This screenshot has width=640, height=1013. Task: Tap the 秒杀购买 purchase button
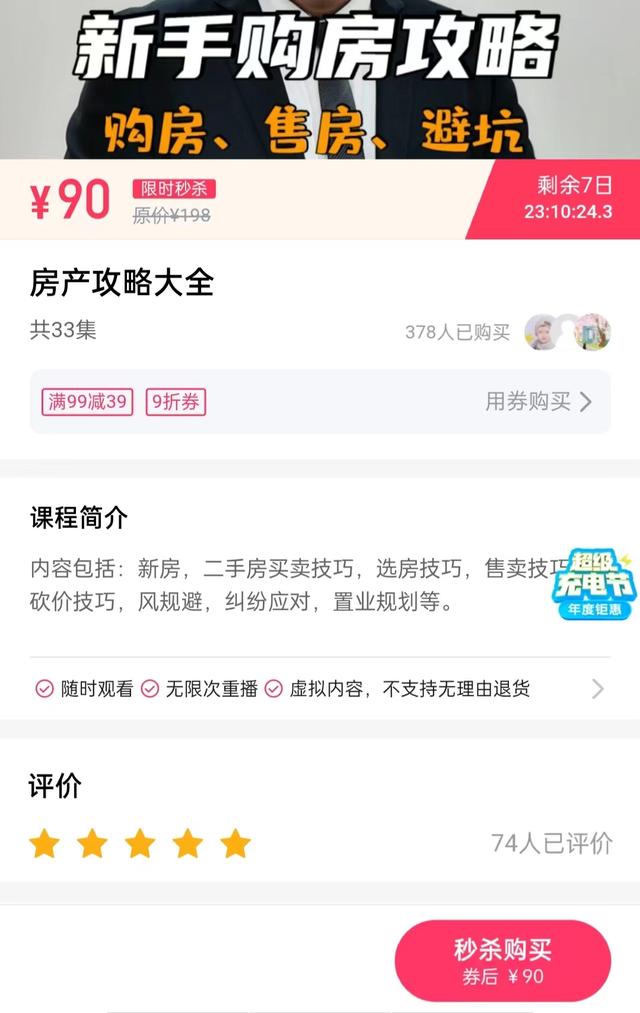coord(502,961)
